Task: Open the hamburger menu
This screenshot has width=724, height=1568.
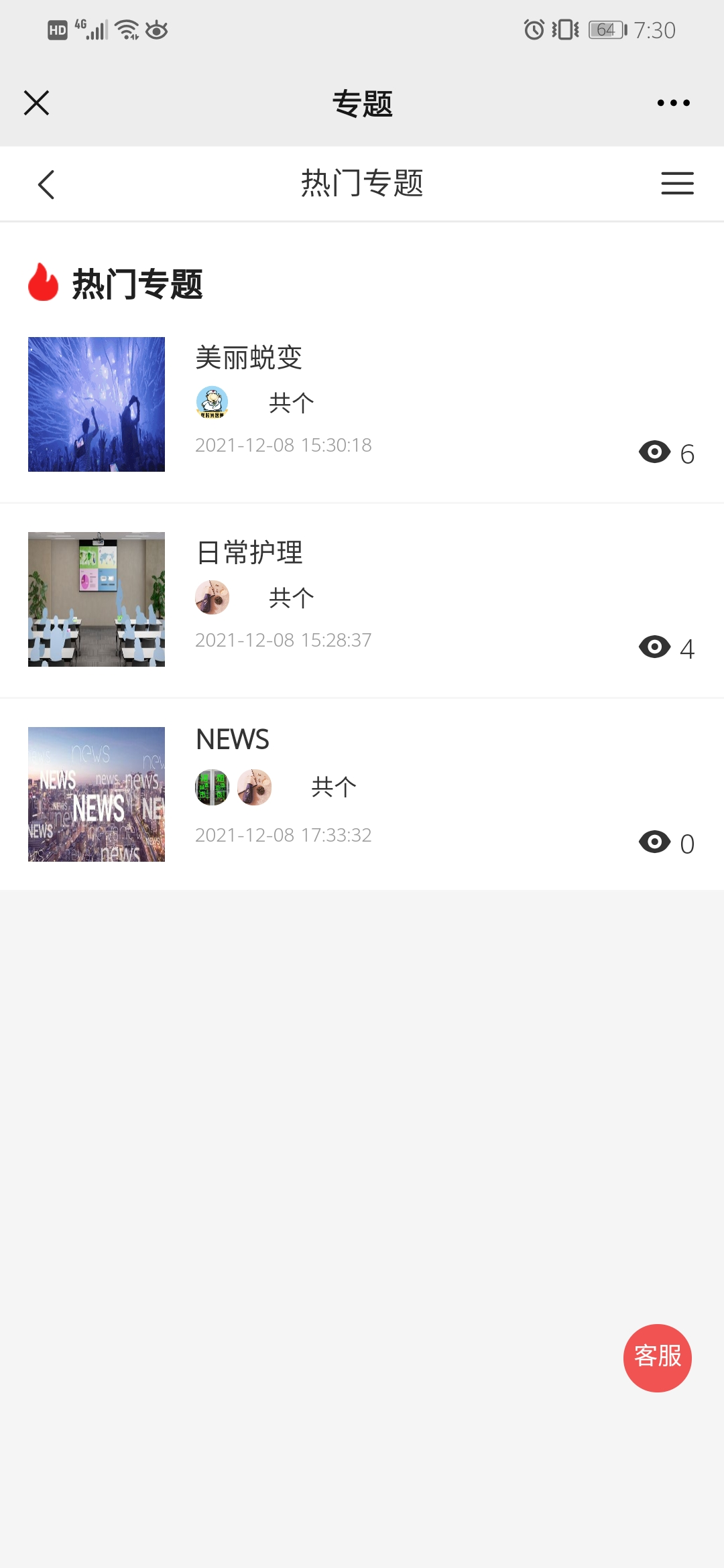Action: pyautogui.click(x=677, y=184)
